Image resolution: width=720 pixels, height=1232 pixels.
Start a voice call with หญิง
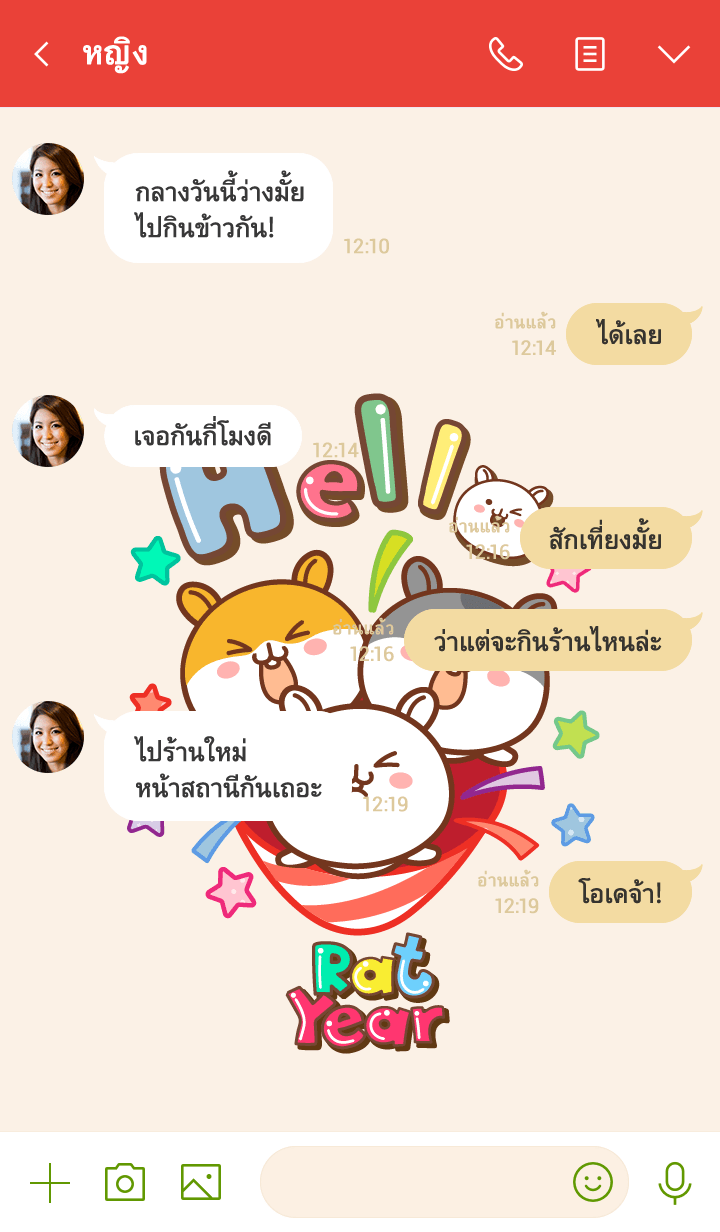[x=505, y=54]
